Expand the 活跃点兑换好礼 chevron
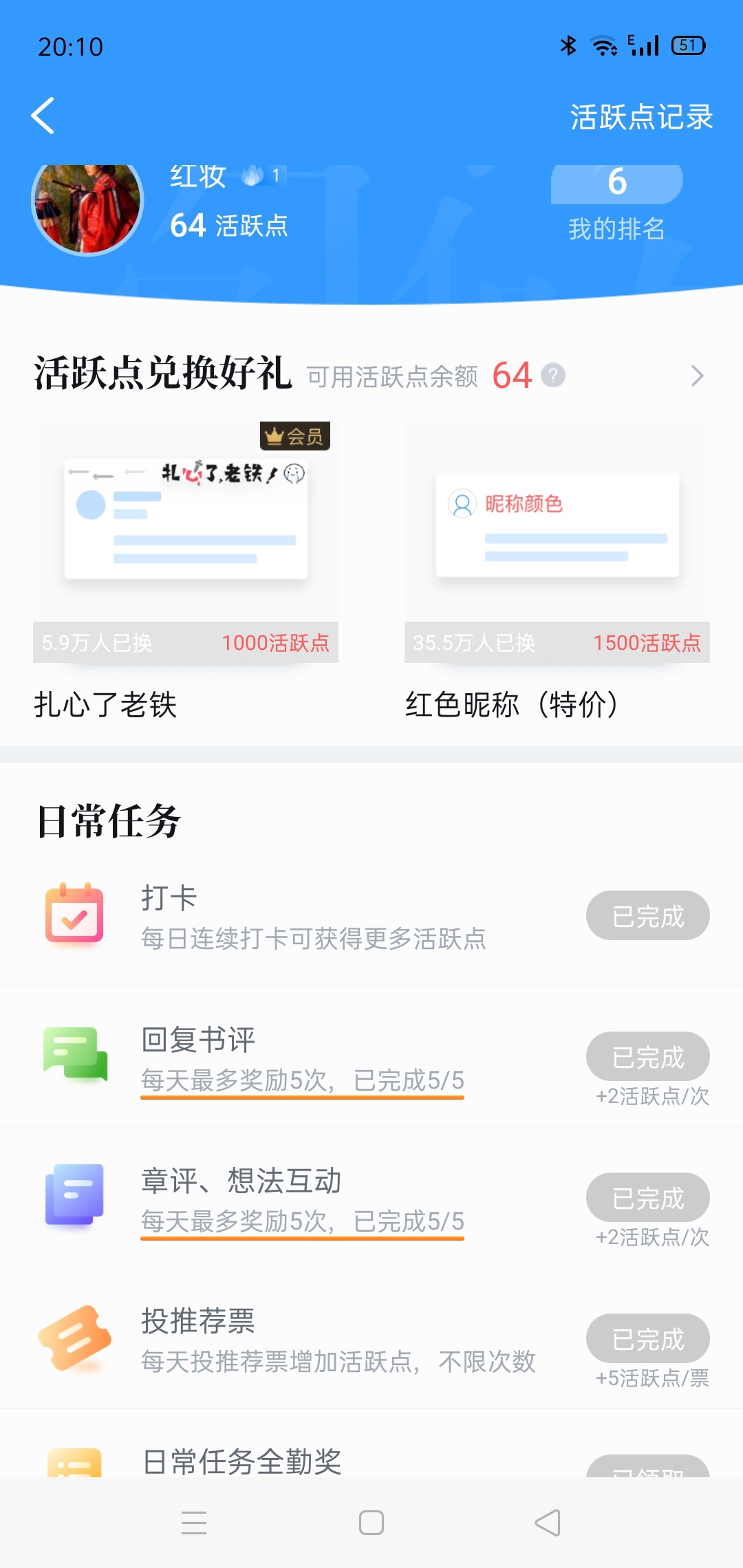The image size is (743, 1568). [x=697, y=375]
